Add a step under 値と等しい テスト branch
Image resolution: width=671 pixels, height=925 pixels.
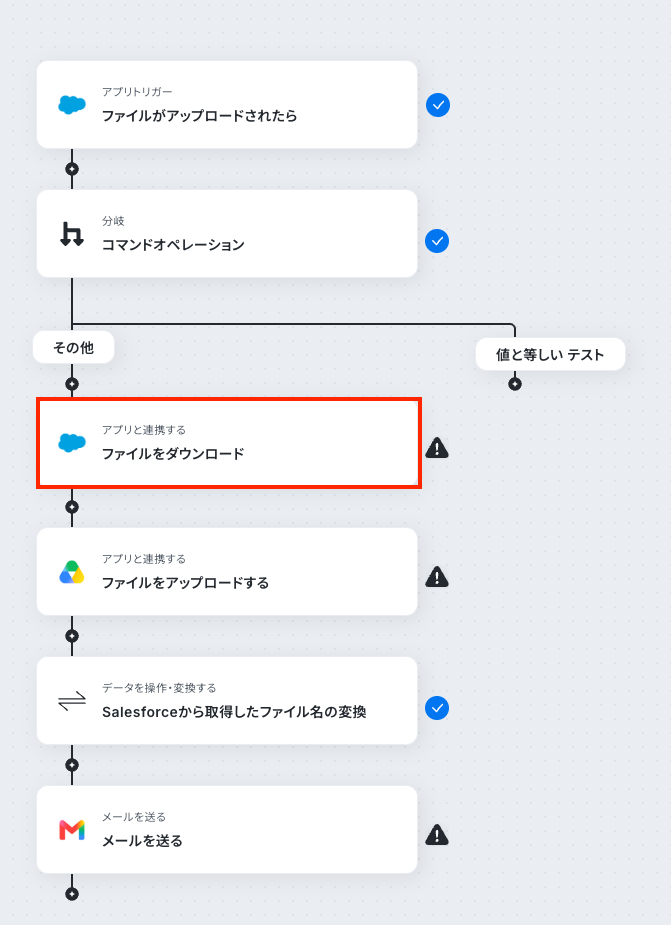pyautogui.click(x=515, y=384)
